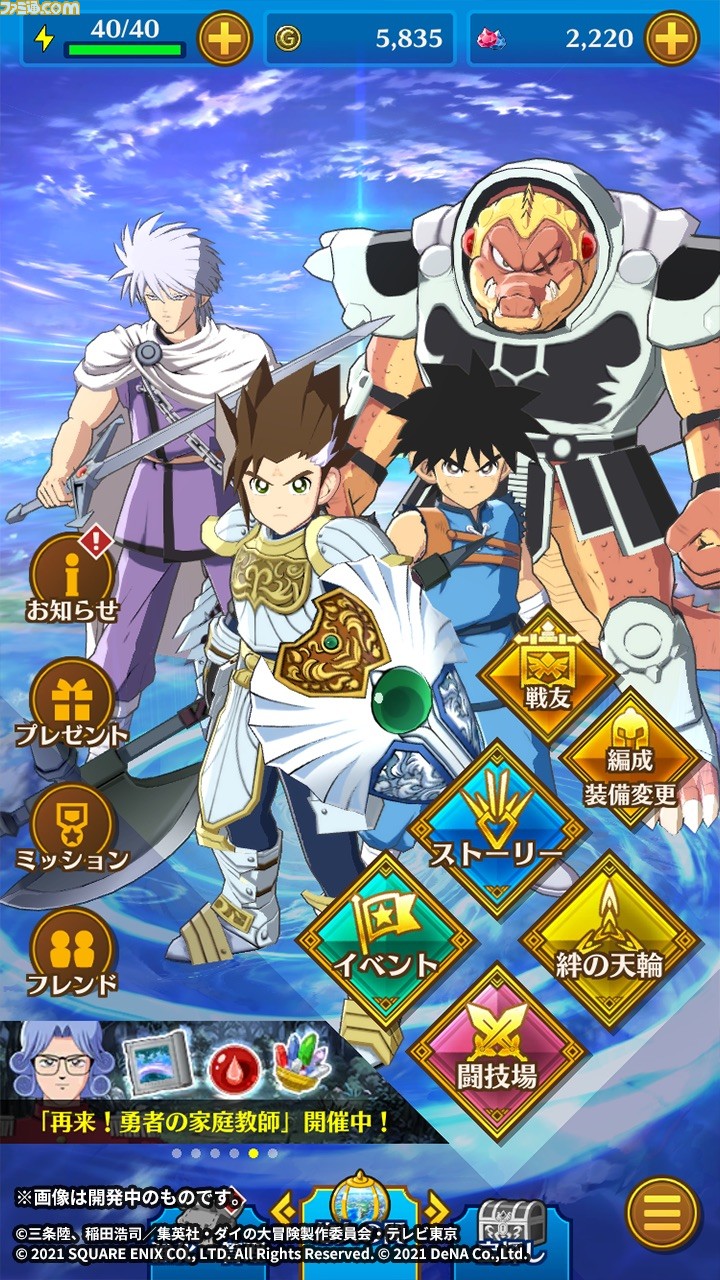Go to 編成 装備変更

point(630,758)
